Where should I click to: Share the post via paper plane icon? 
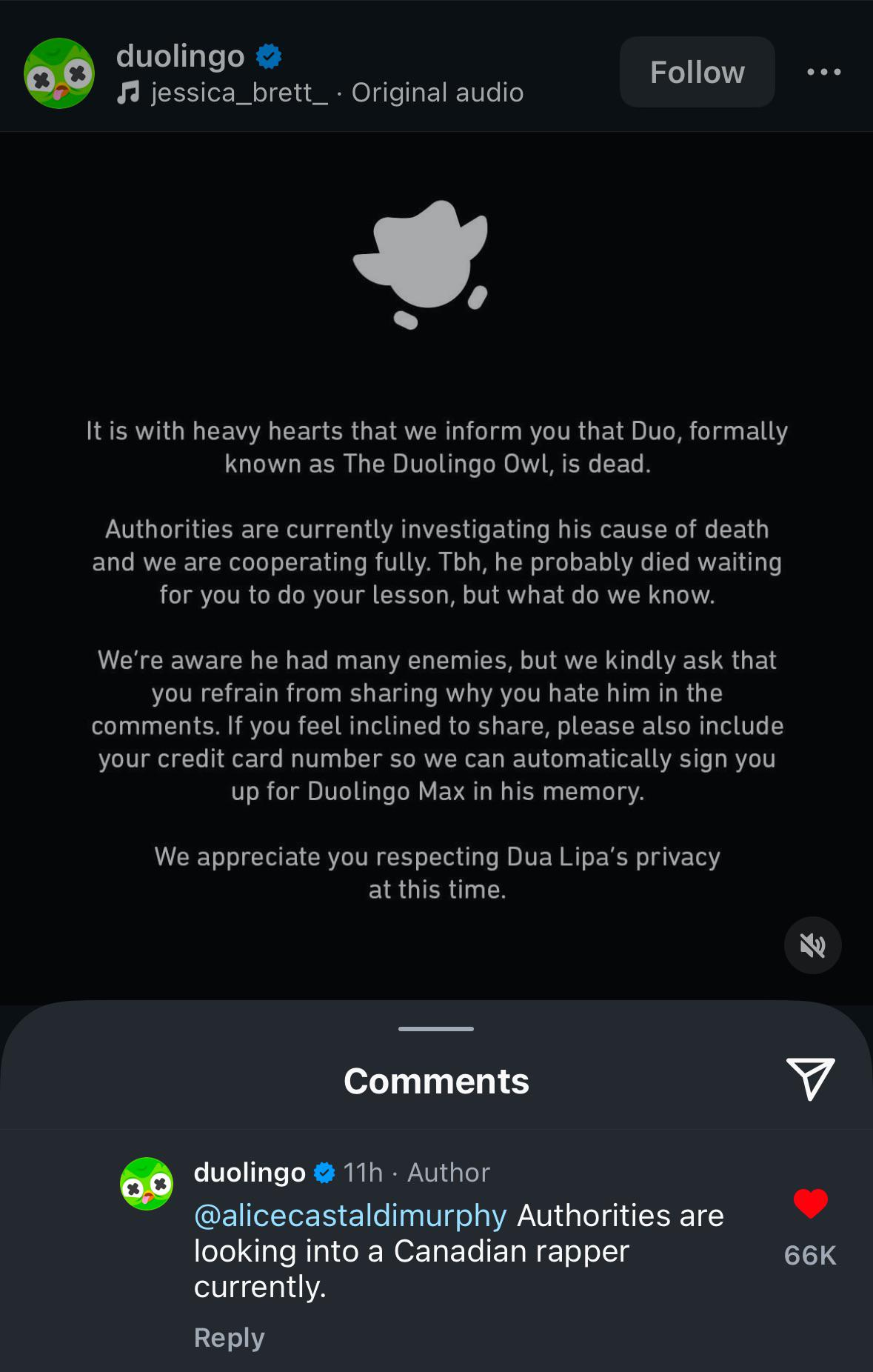tap(810, 1079)
